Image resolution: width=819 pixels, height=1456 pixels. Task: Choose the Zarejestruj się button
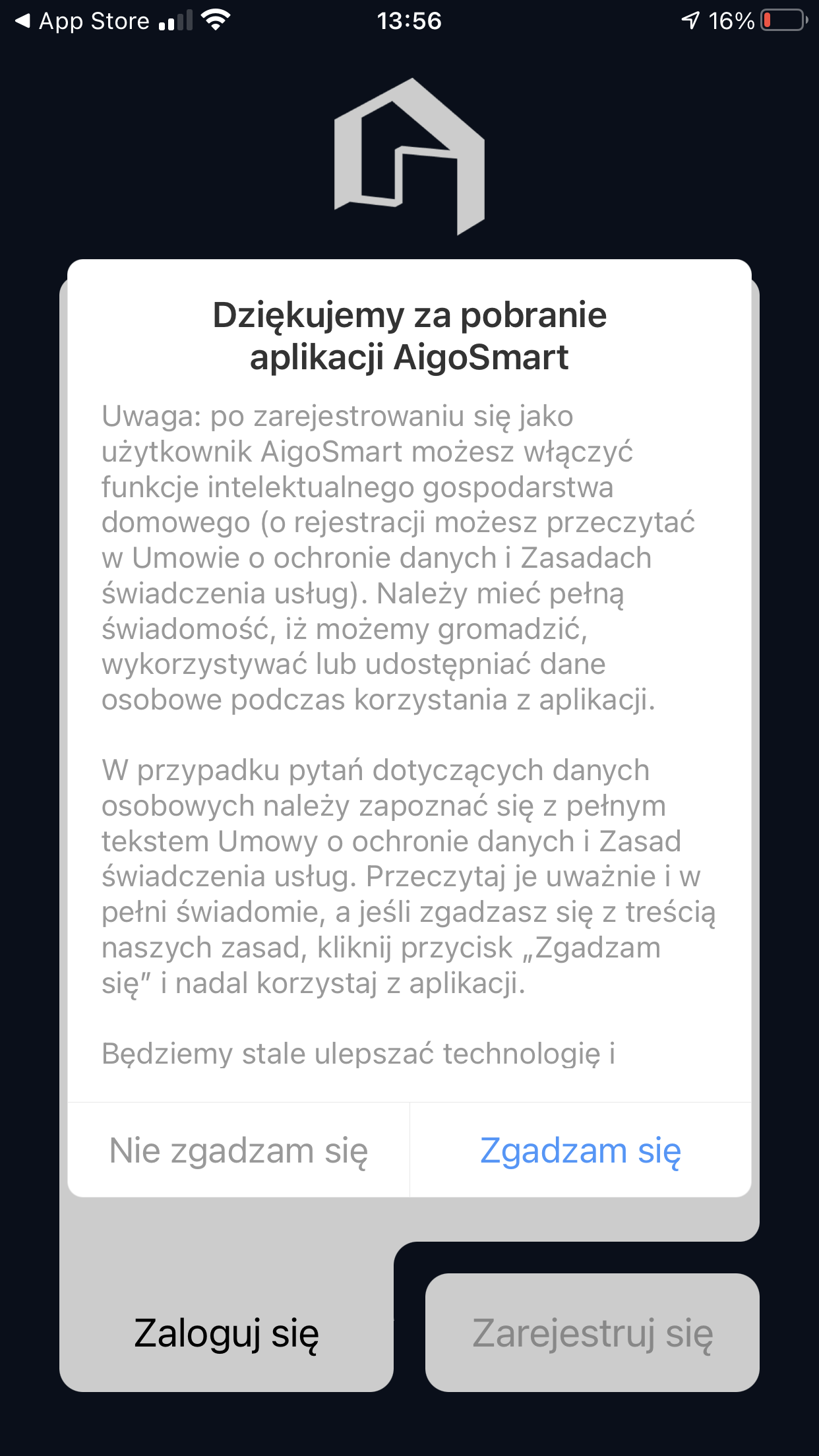(x=592, y=1333)
